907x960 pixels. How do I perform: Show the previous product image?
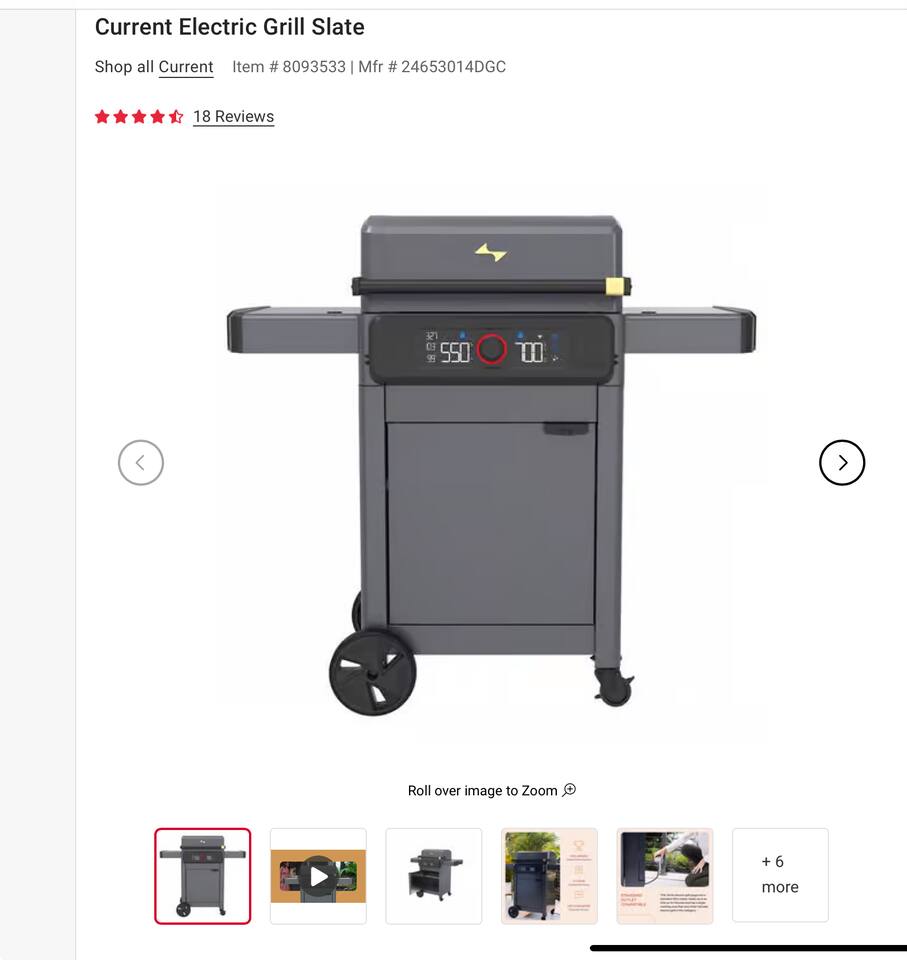click(x=140, y=462)
